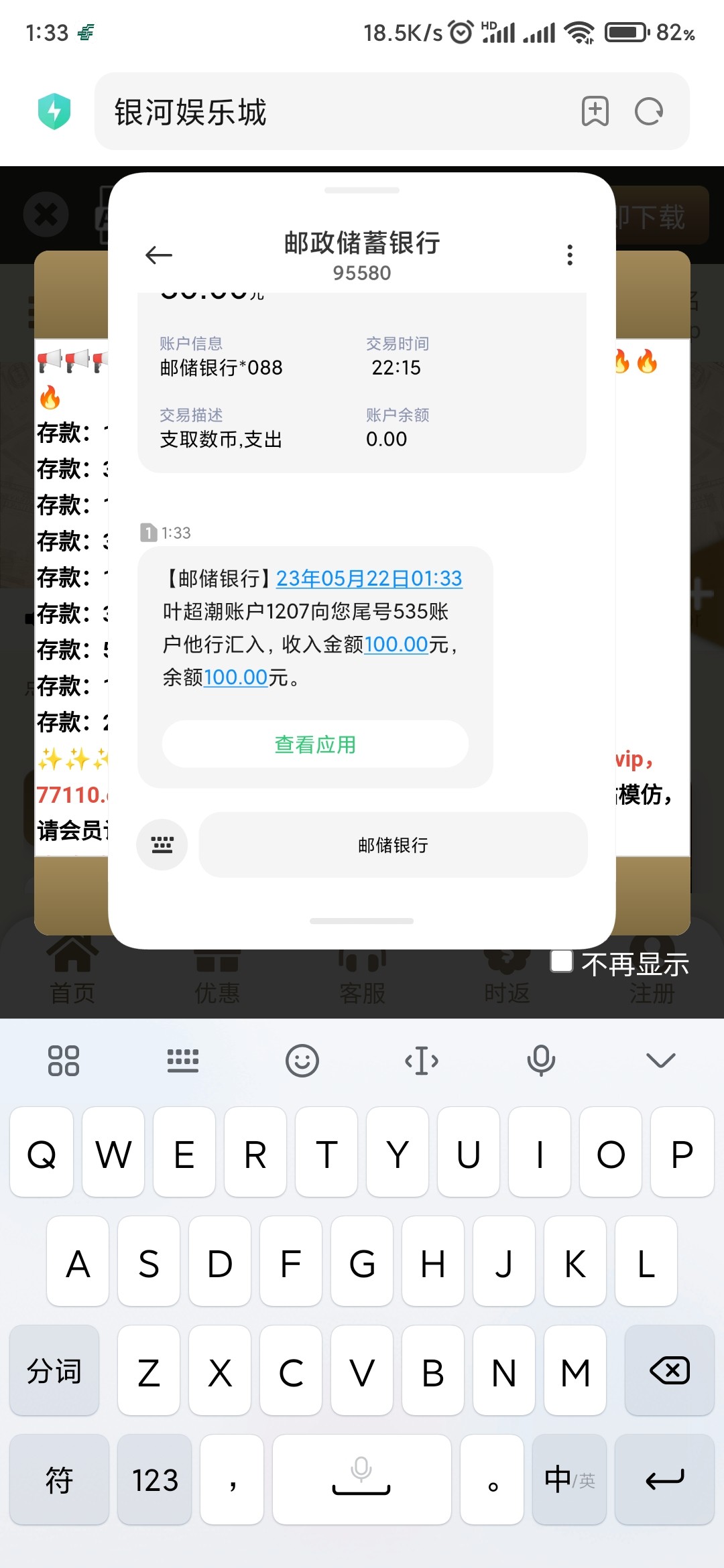
Task: Tap the 100.00 amount link in the message
Action: (x=397, y=644)
